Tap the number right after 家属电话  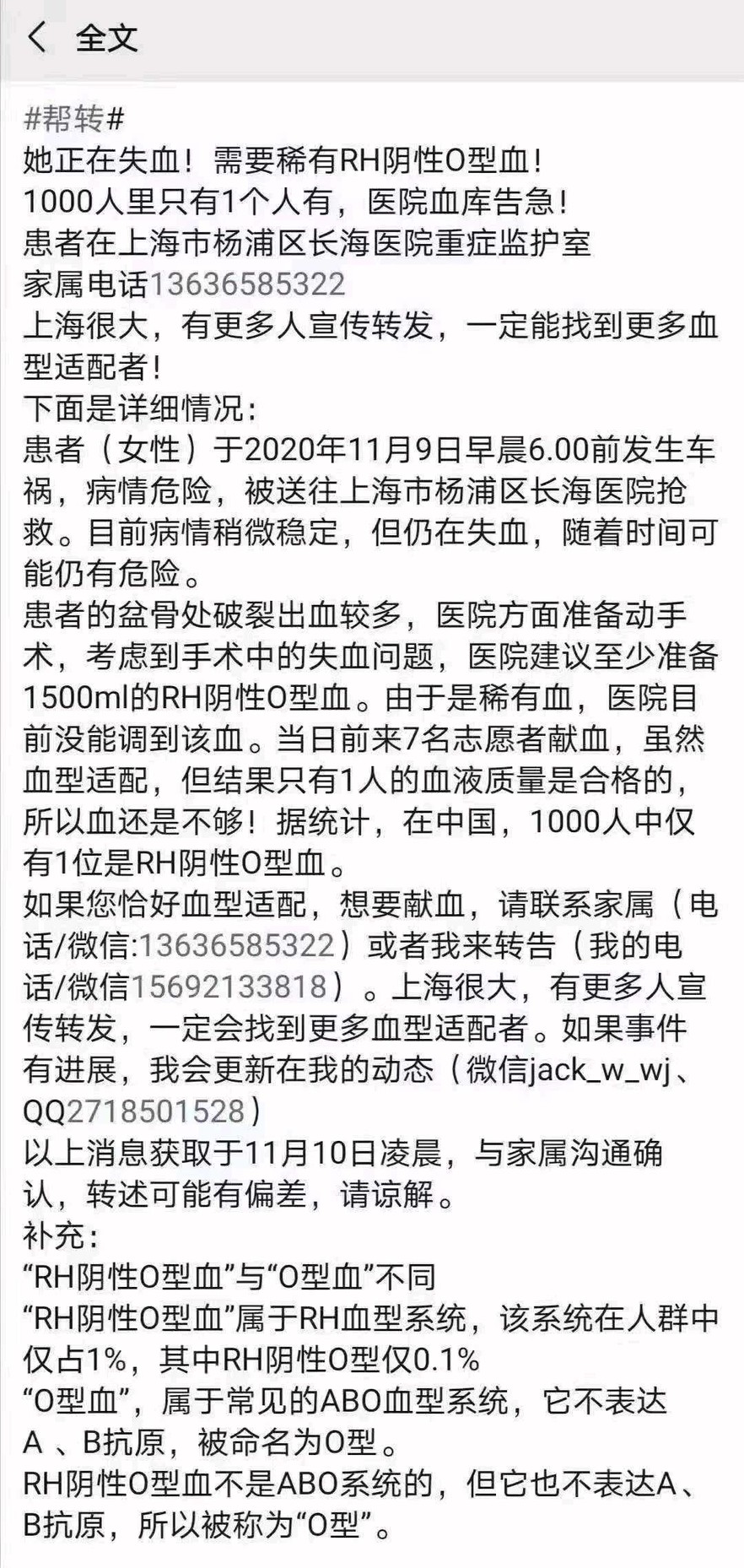click(x=247, y=284)
